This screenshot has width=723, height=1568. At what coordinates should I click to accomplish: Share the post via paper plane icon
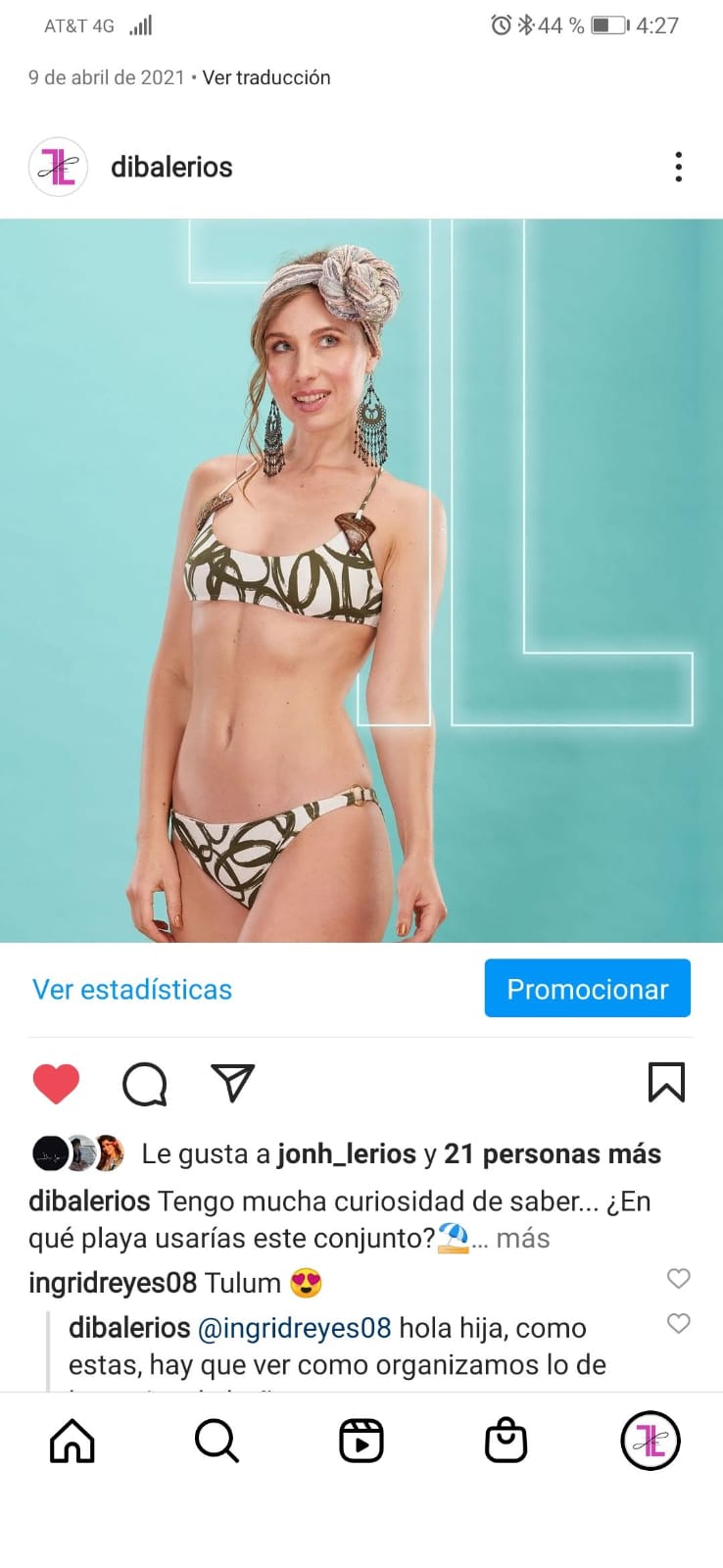coord(233,1082)
